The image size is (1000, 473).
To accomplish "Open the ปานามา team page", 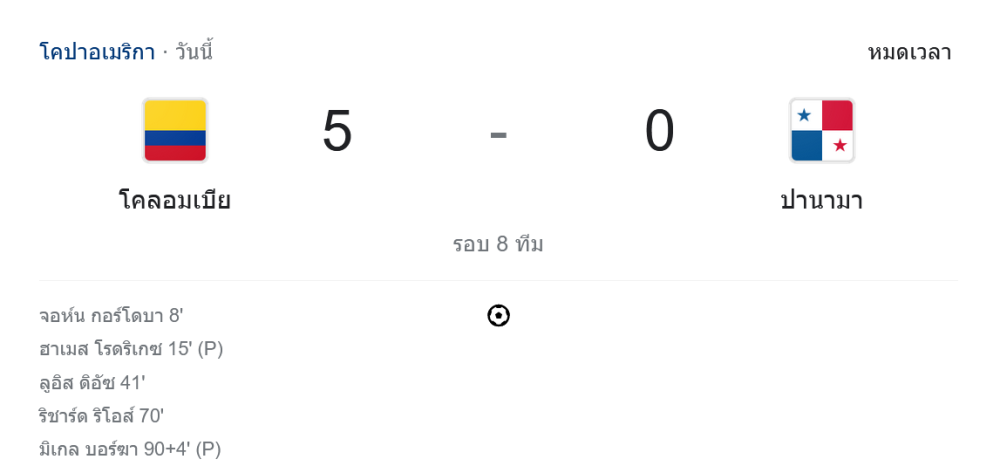I will 821,199.
